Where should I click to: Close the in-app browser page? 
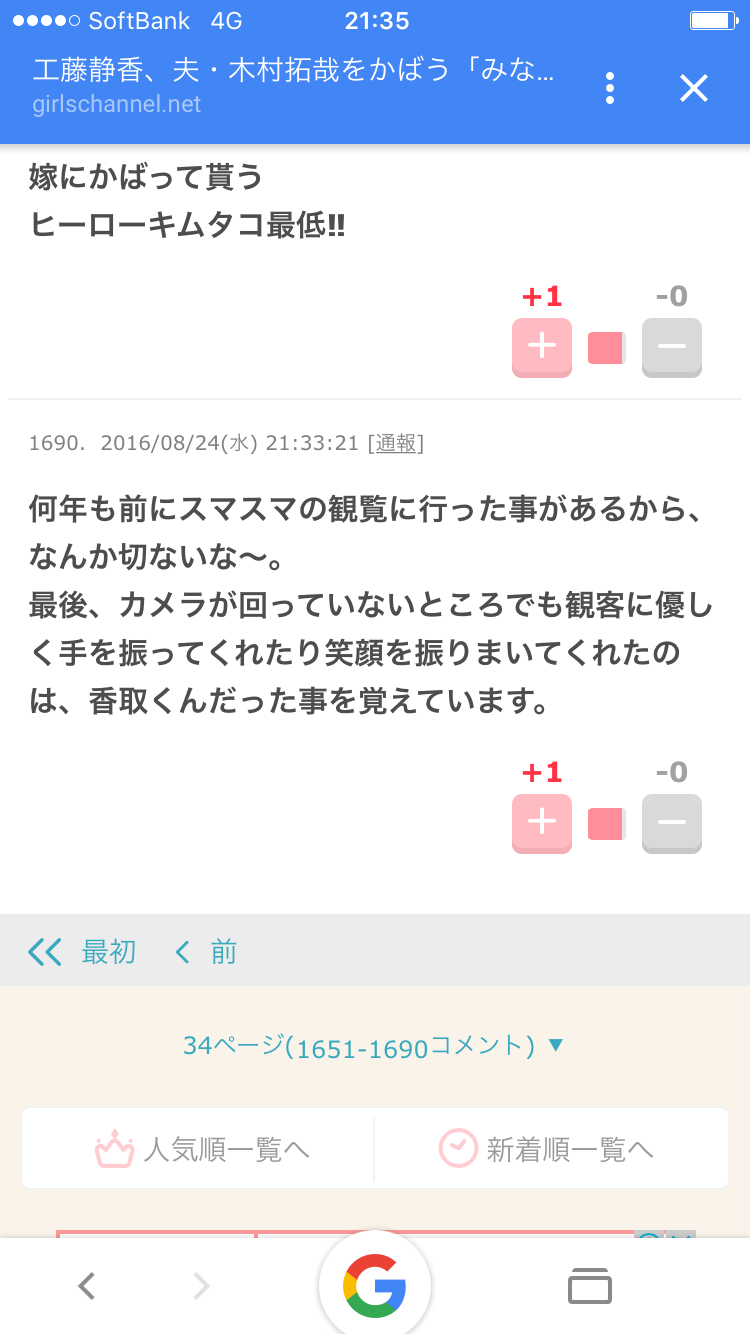694,89
